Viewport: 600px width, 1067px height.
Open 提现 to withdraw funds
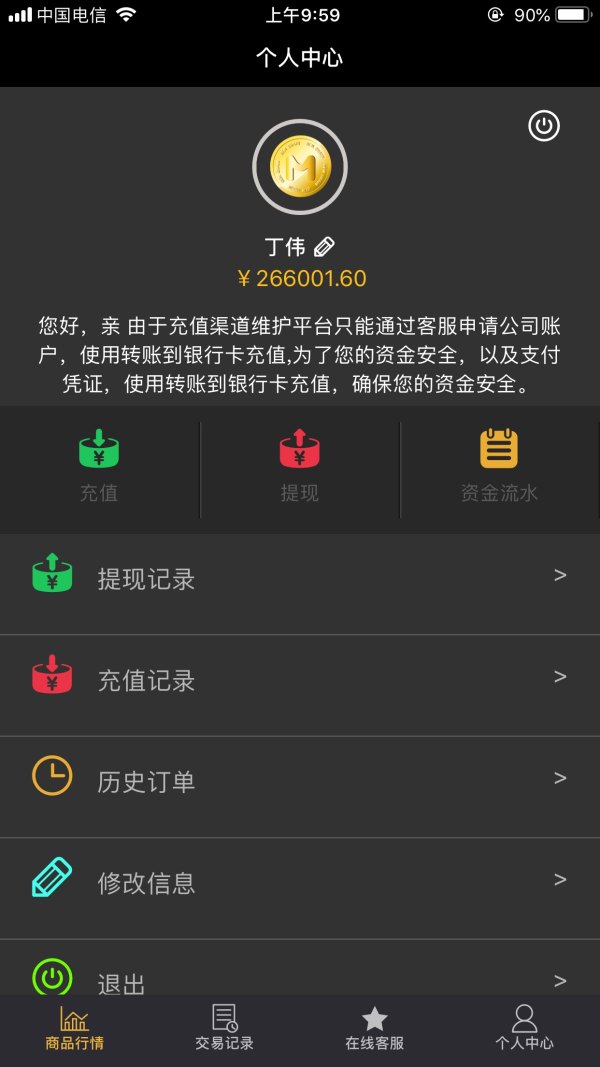tap(299, 467)
